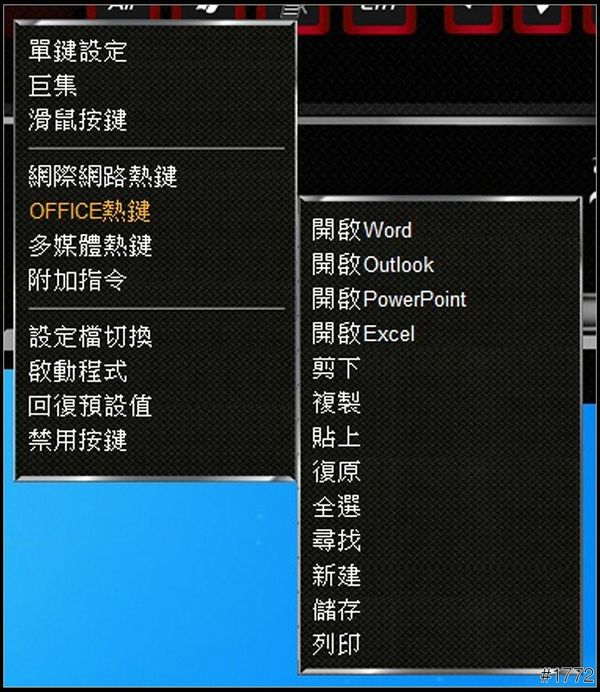Select 複製 copy command
This screenshot has width=600, height=692.
pos(335,403)
